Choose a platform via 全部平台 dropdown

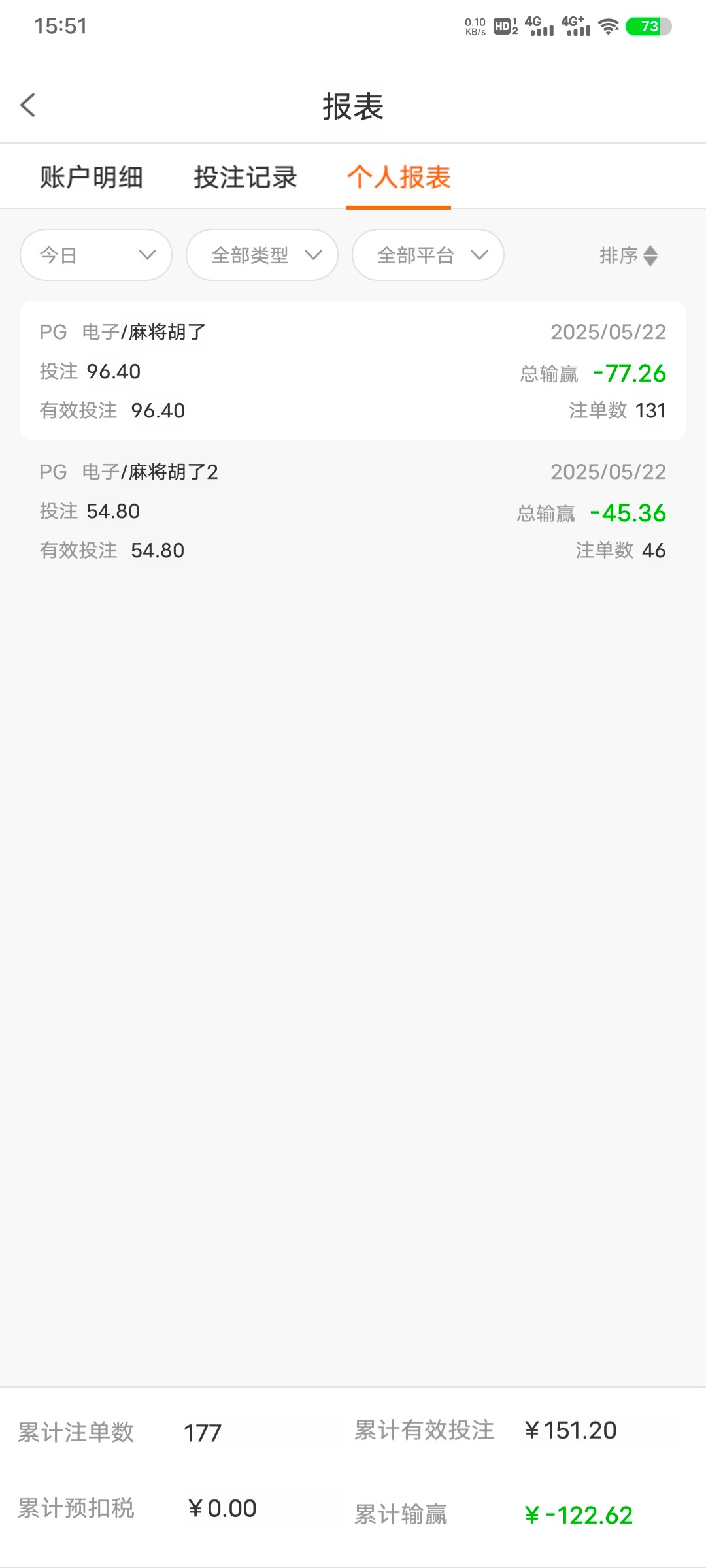[428, 255]
